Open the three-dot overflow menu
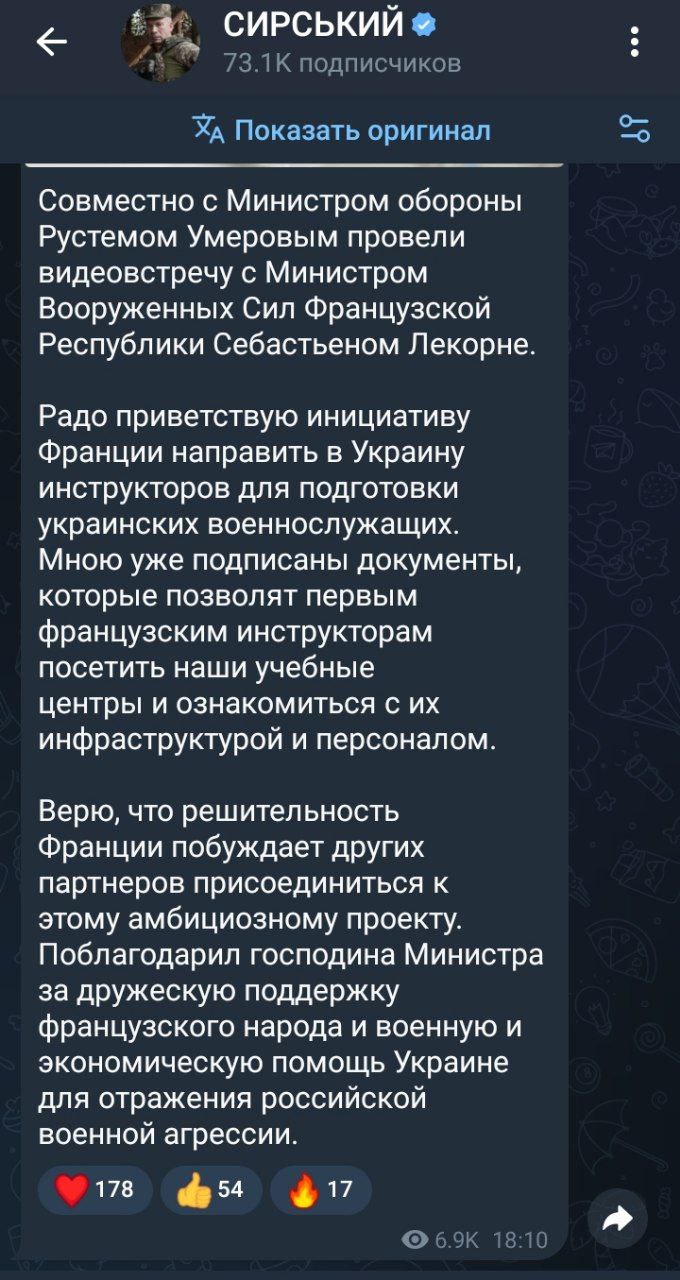The width and height of the screenshot is (680, 1280). point(635,43)
